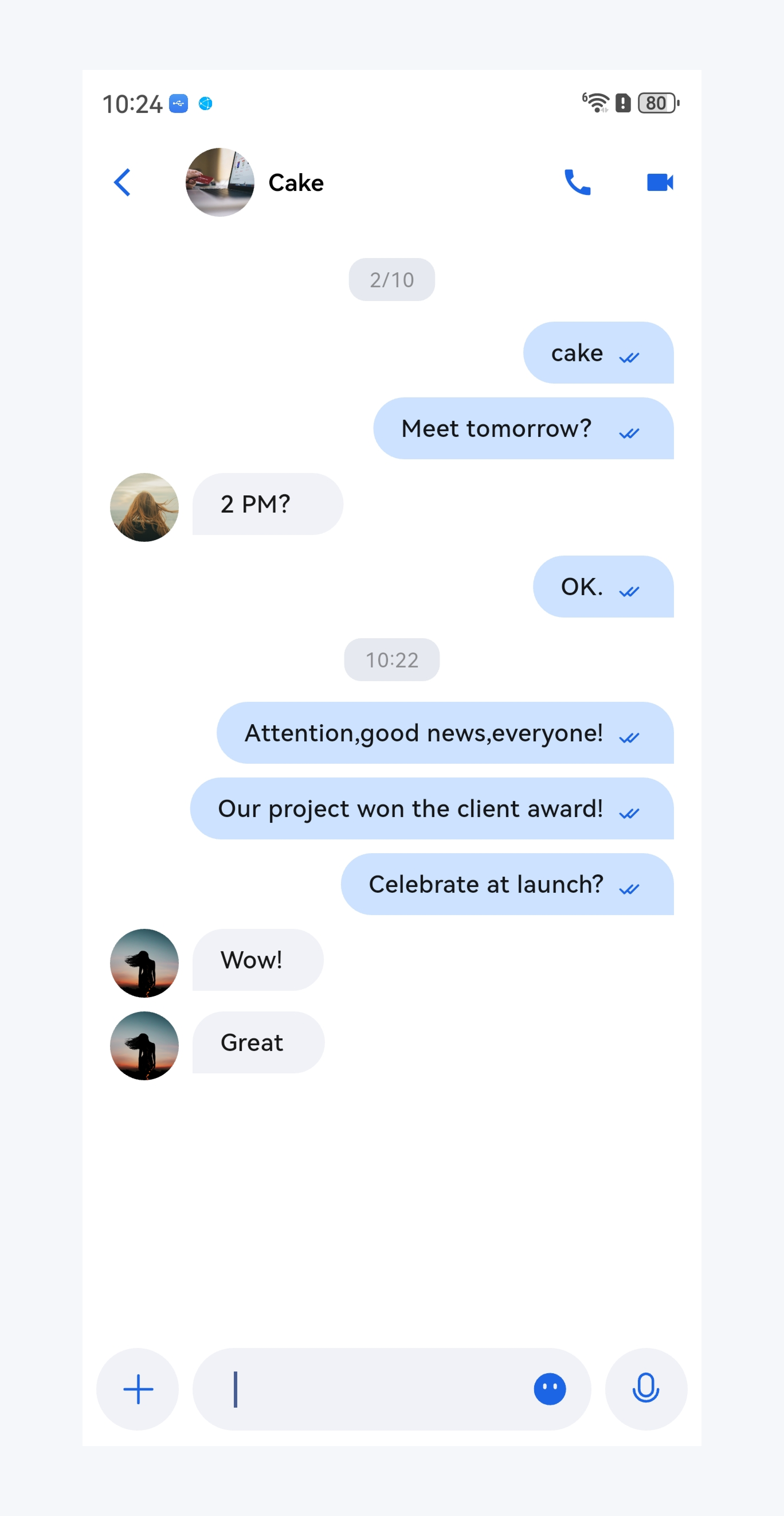Viewport: 784px width, 1516px height.
Task: Open avatar of the "2 PM?" sender
Action: (x=145, y=507)
